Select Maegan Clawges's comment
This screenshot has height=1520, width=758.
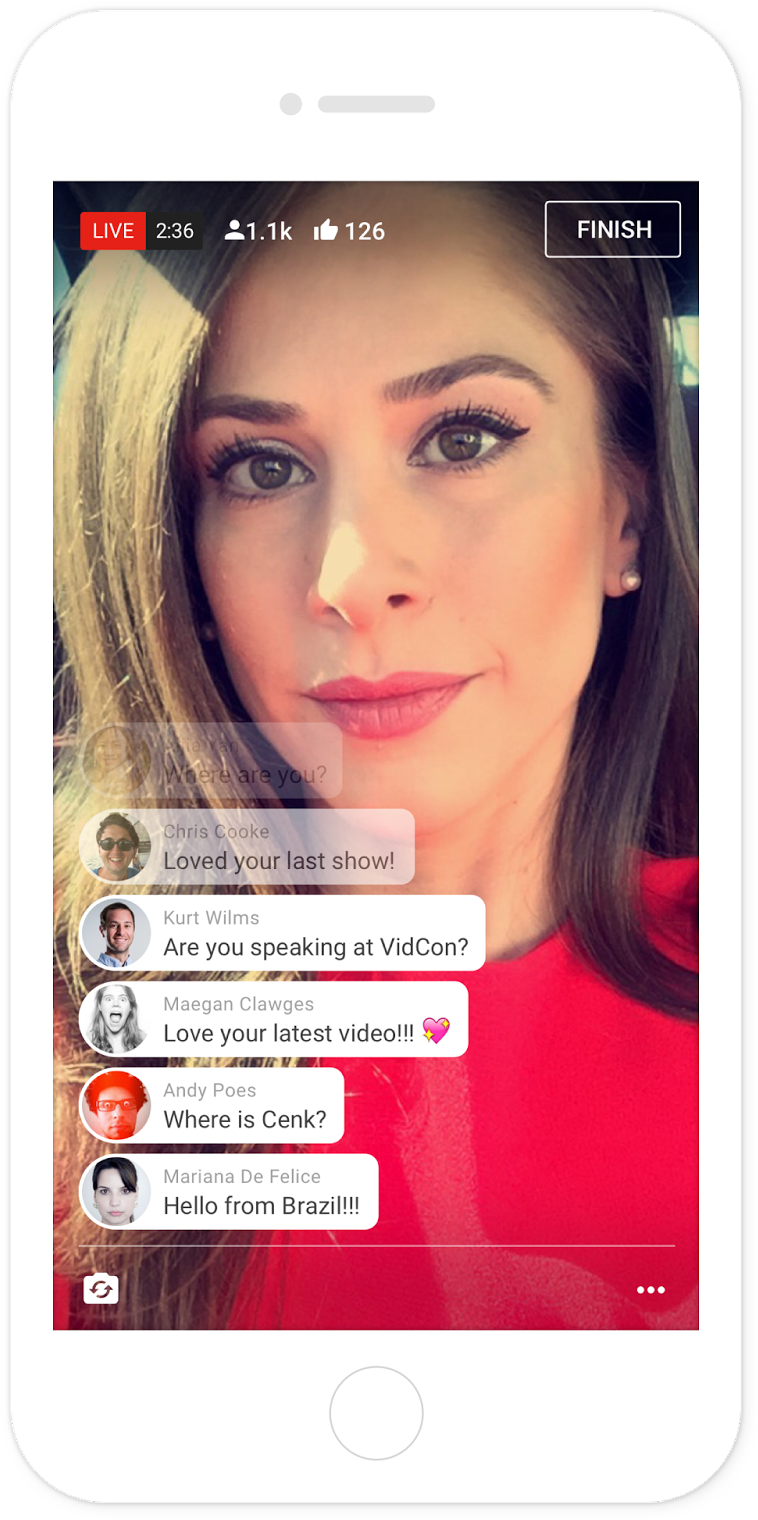pyautogui.click(x=274, y=1019)
